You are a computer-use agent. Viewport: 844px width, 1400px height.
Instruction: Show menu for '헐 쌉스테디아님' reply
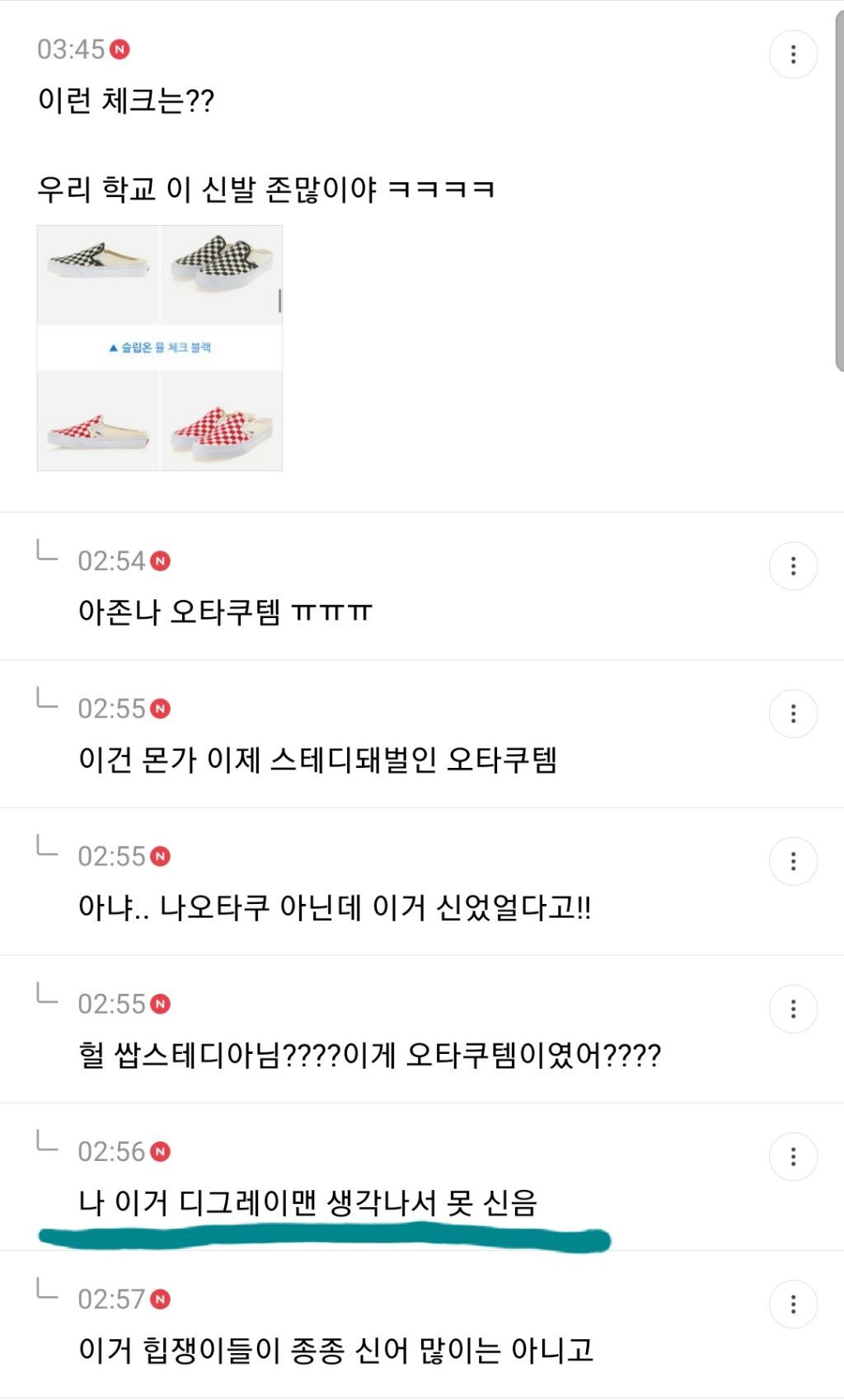pyautogui.click(x=793, y=1009)
